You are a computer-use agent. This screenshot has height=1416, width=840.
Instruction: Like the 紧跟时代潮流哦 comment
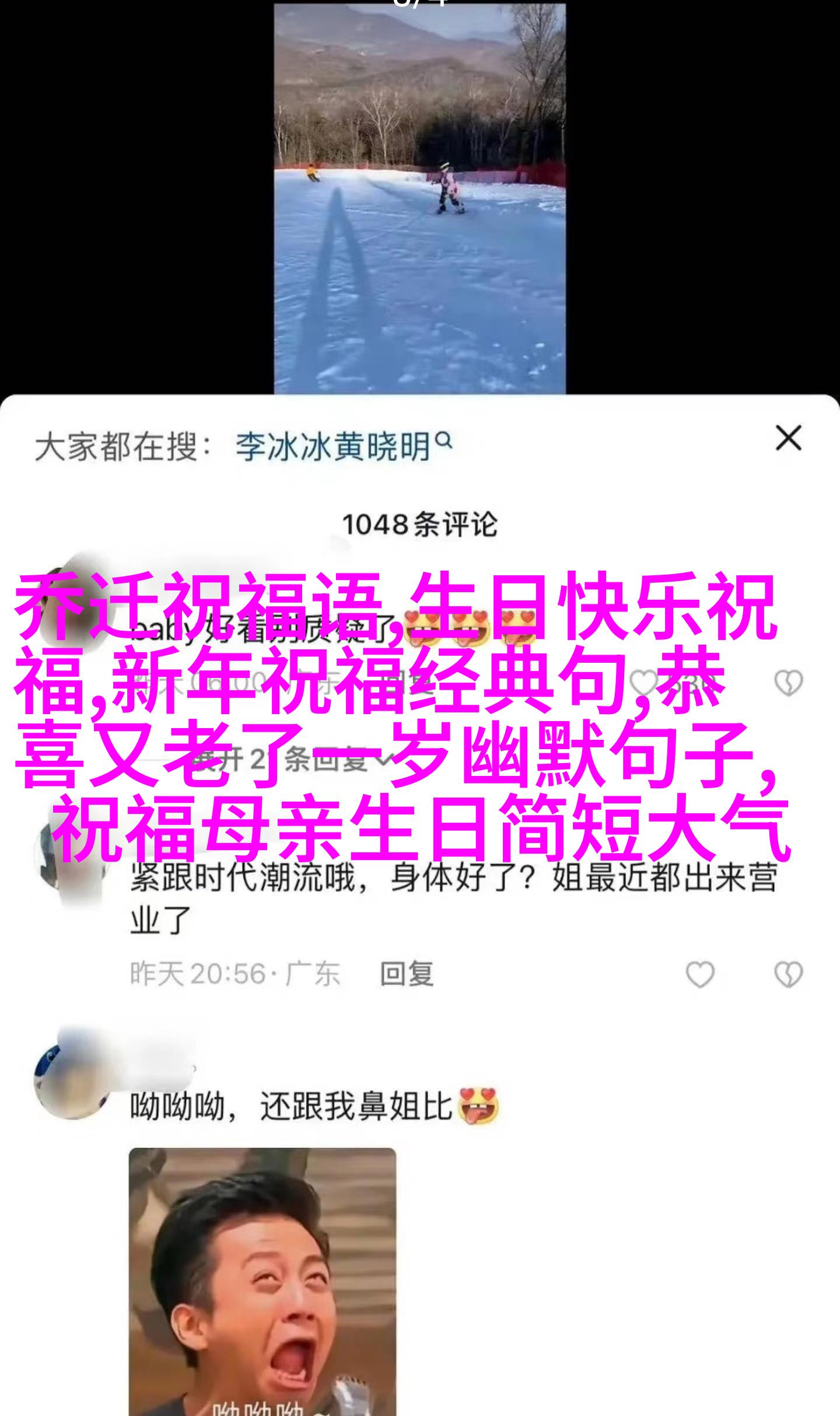[699, 974]
